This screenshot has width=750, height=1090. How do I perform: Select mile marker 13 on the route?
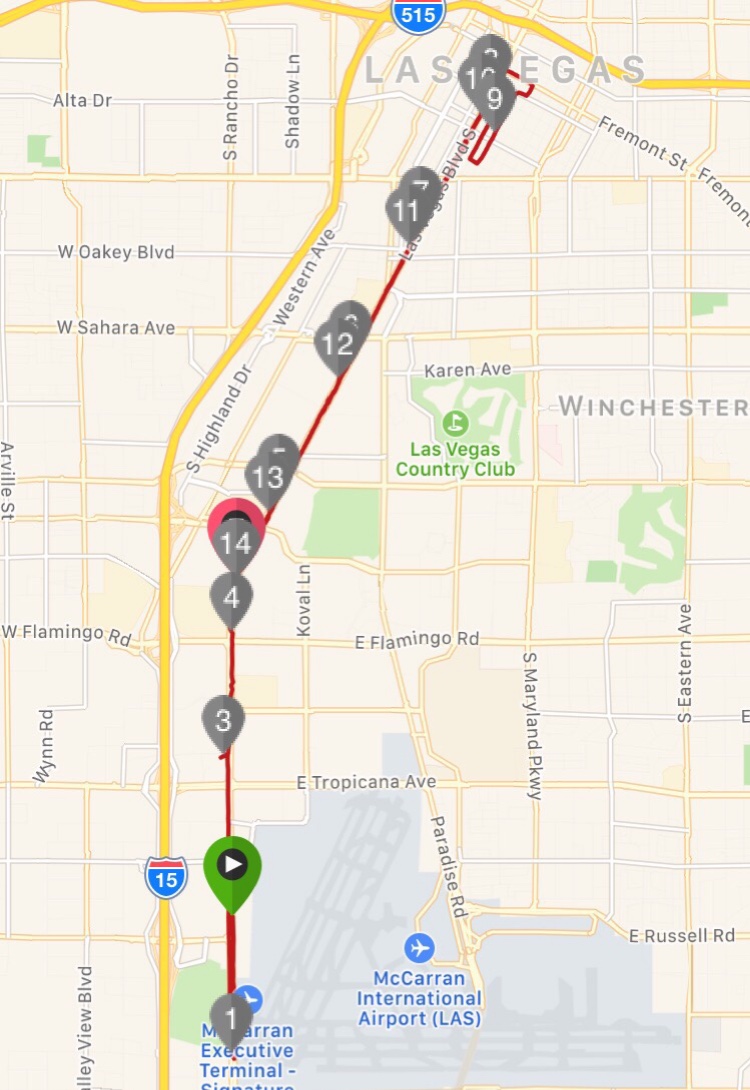click(267, 477)
